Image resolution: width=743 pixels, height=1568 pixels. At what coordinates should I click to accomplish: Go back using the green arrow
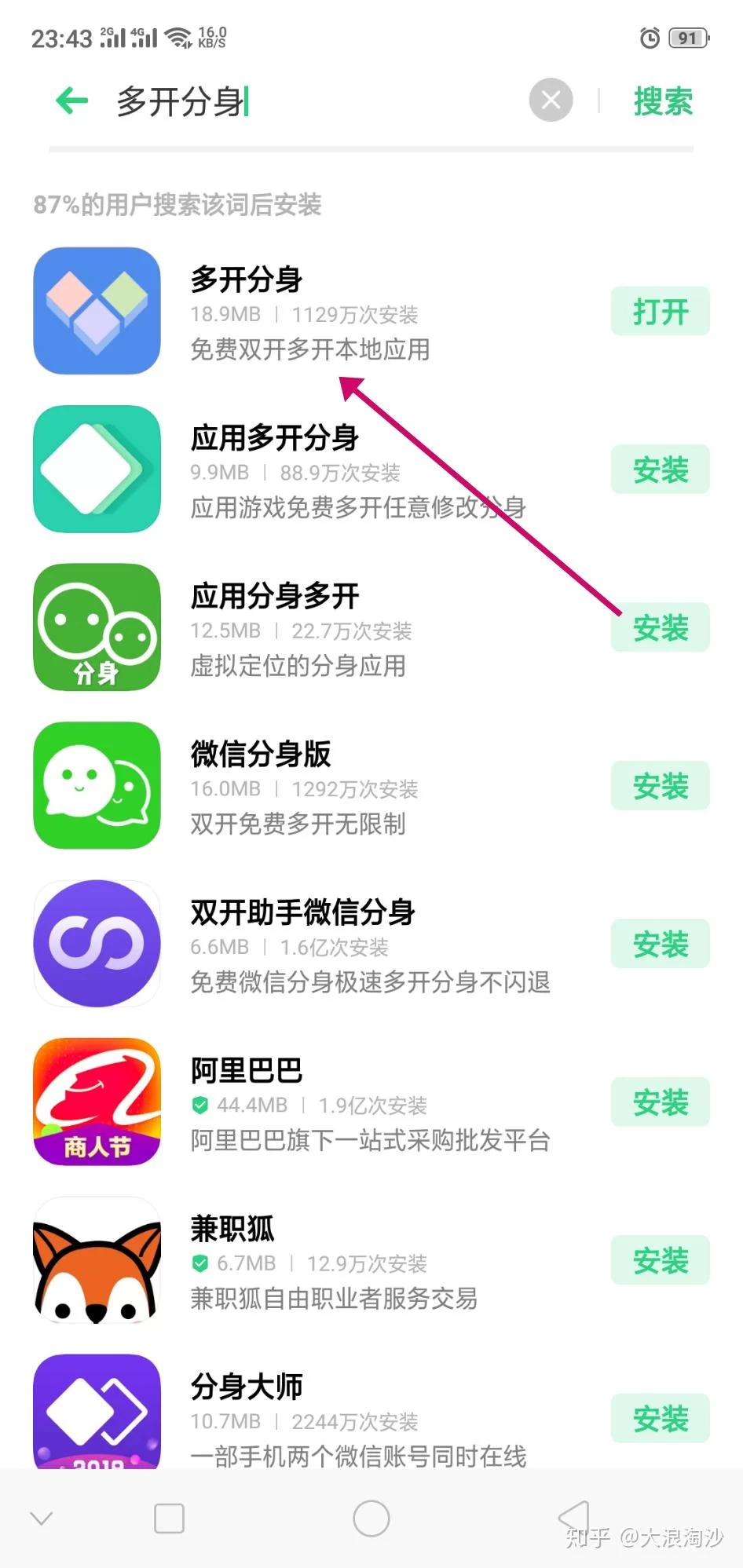tap(72, 101)
